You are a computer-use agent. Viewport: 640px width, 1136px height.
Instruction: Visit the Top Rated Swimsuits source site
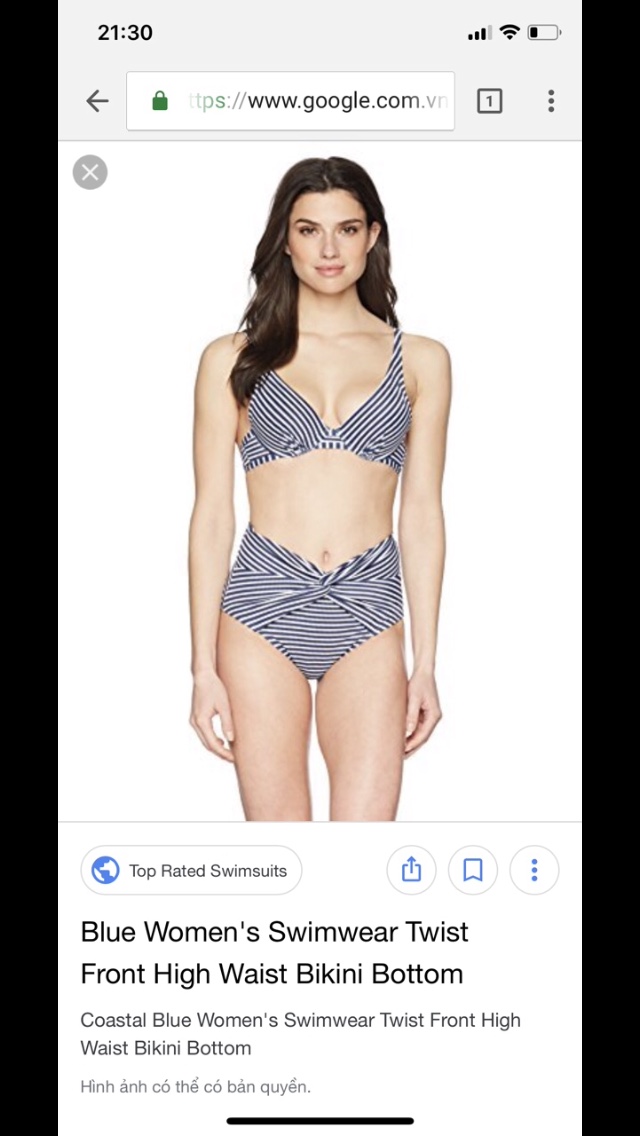191,870
